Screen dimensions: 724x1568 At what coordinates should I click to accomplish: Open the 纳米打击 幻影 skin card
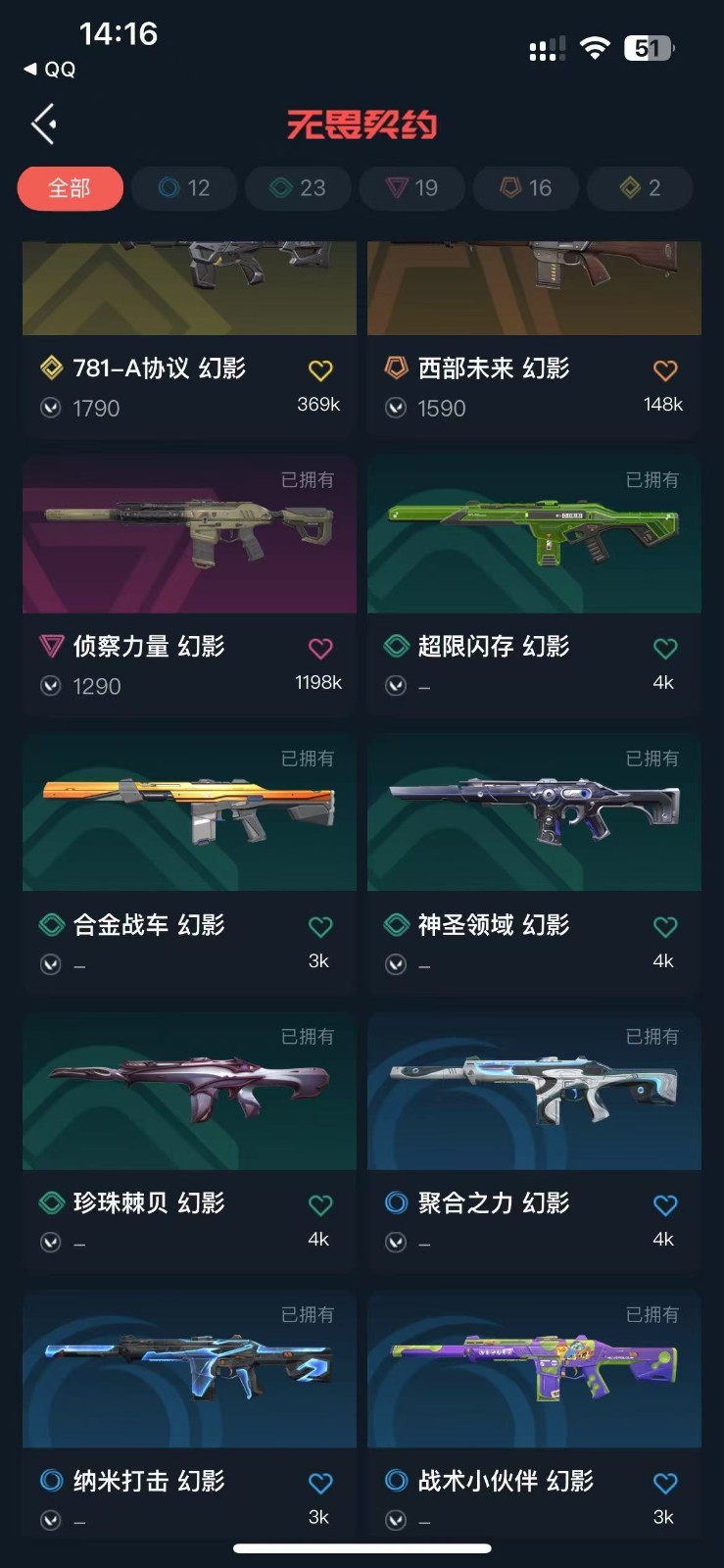(189, 1414)
